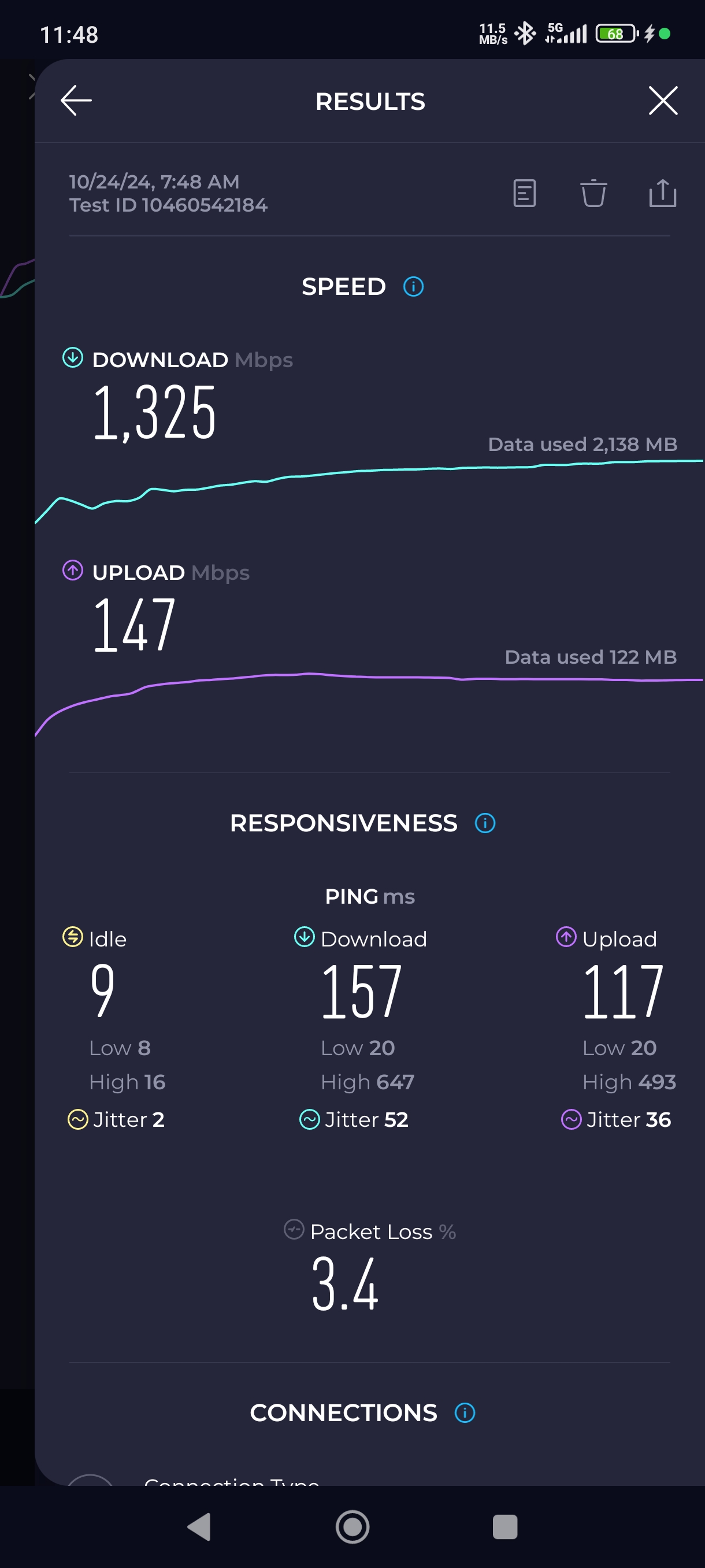The image size is (705, 1568).
Task: Show info about Responsiveness
Action: point(485,823)
